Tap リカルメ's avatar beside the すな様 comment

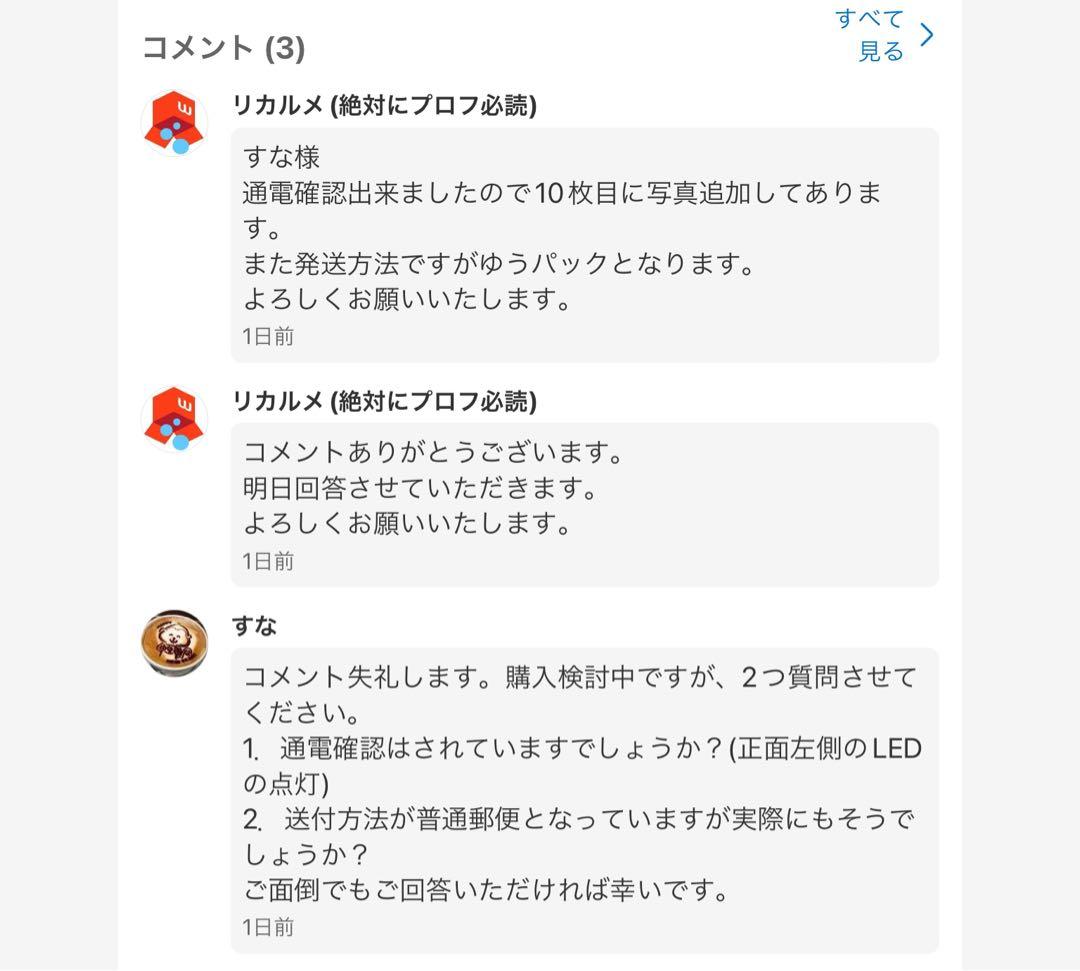[x=175, y=124]
